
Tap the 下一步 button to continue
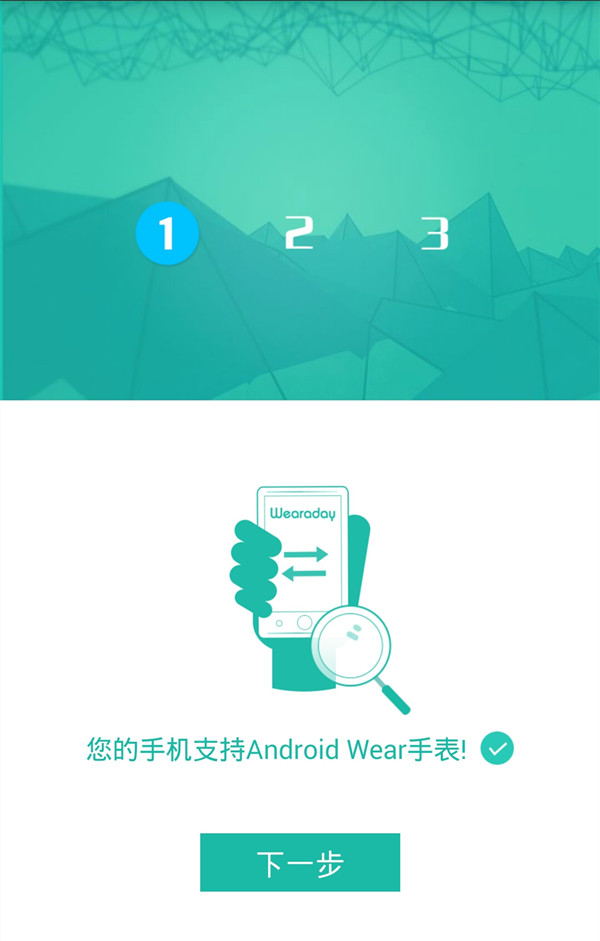pos(300,862)
